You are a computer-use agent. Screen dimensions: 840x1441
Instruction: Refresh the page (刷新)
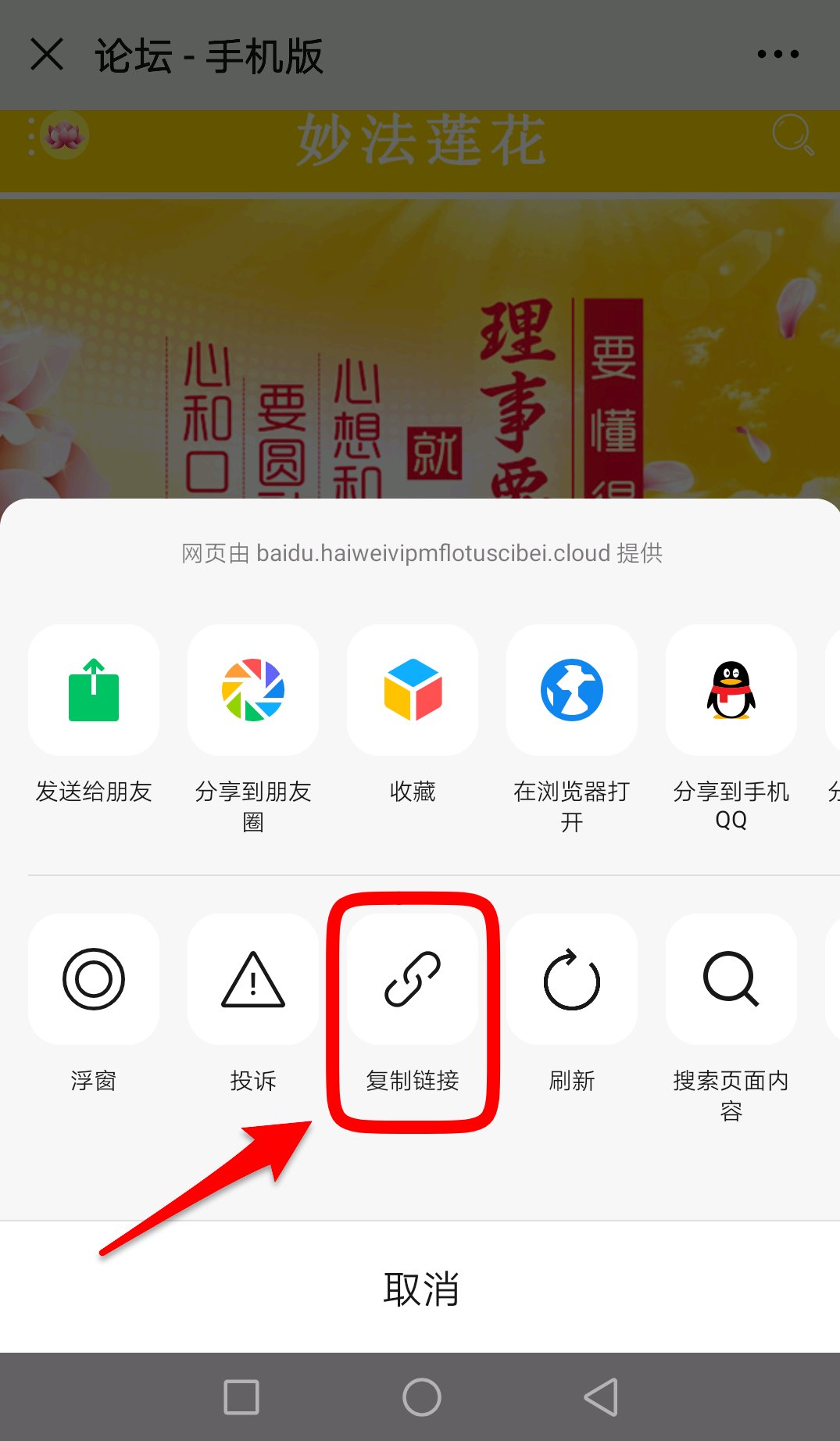click(x=572, y=980)
